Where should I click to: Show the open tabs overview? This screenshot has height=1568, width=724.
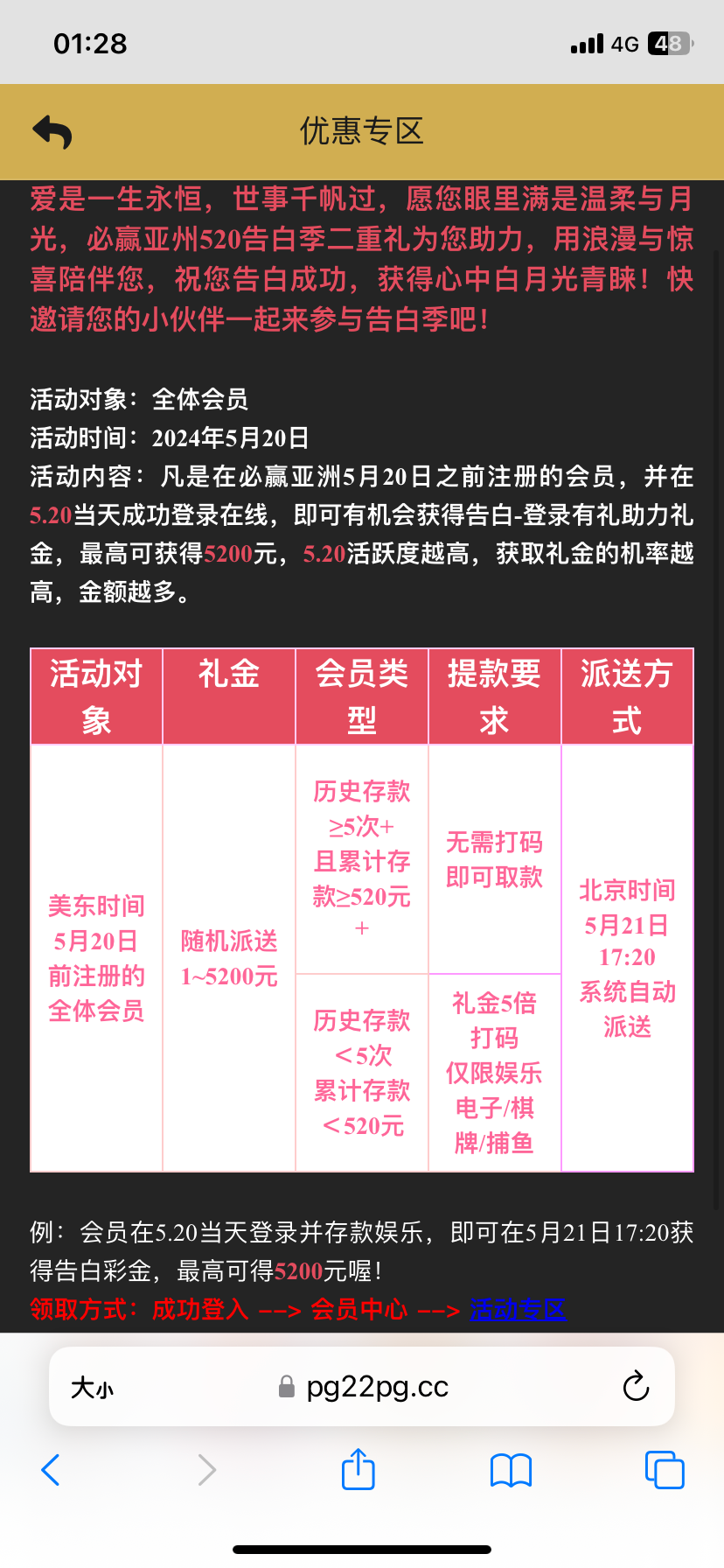(x=664, y=1469)
